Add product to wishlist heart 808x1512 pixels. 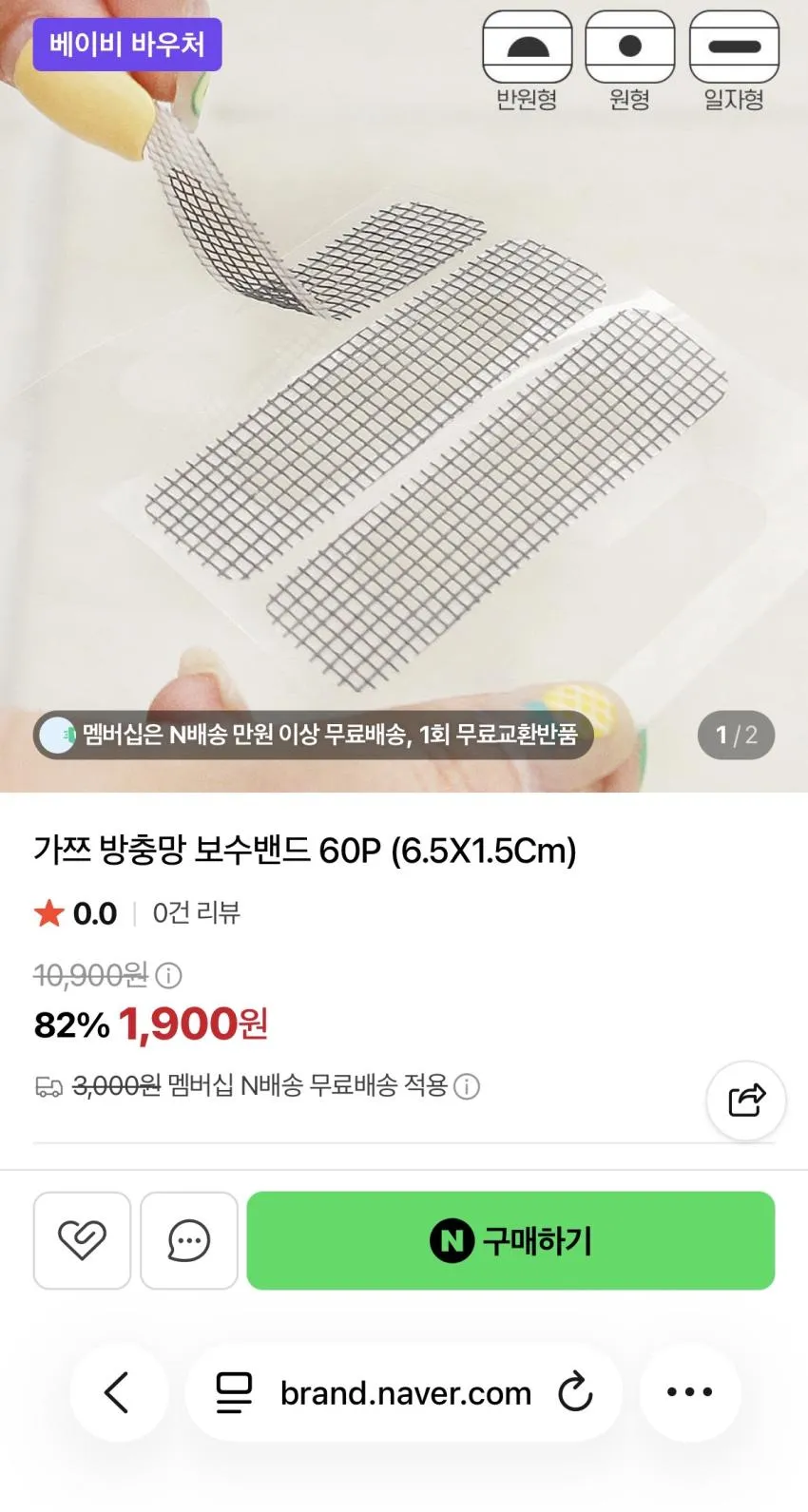click(82, 1240)
